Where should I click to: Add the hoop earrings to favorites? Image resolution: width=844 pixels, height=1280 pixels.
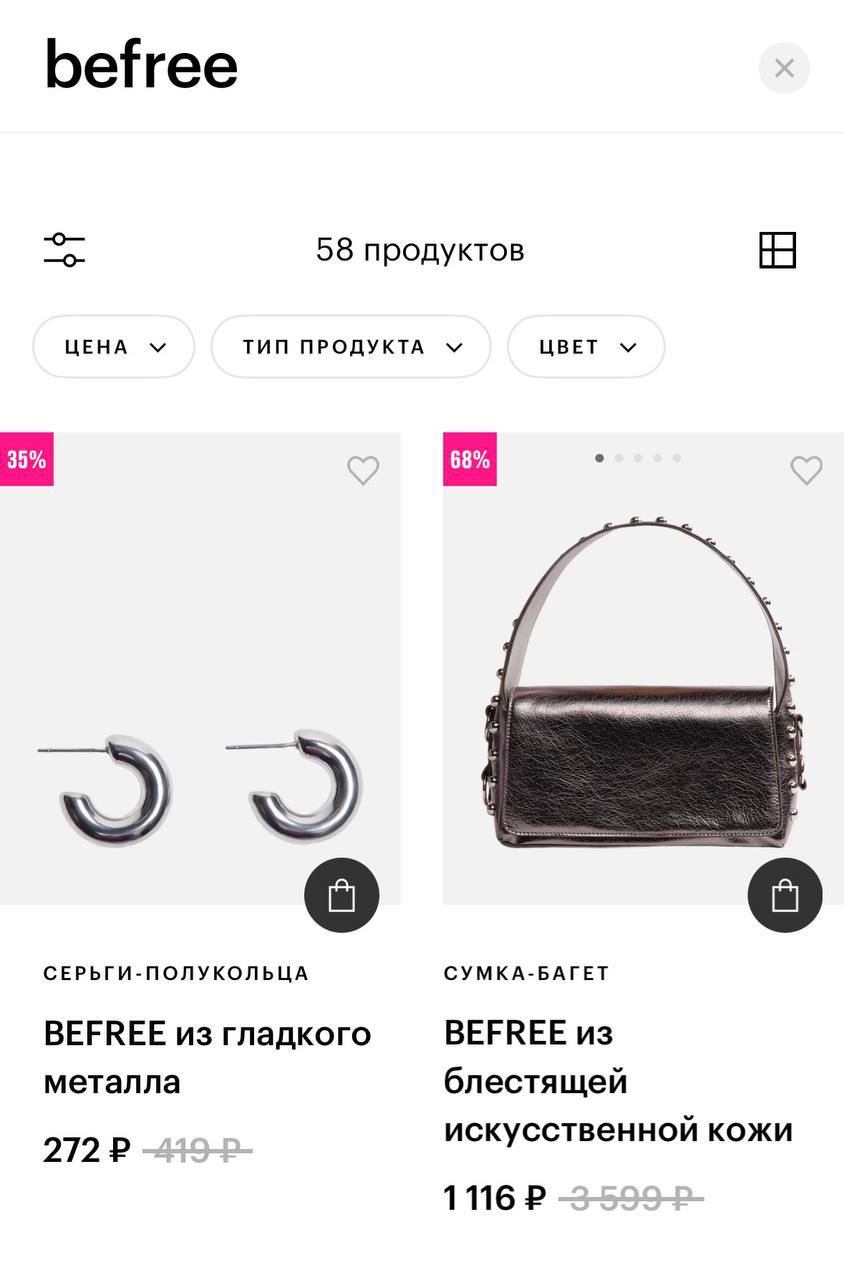(x=363, y=470)
